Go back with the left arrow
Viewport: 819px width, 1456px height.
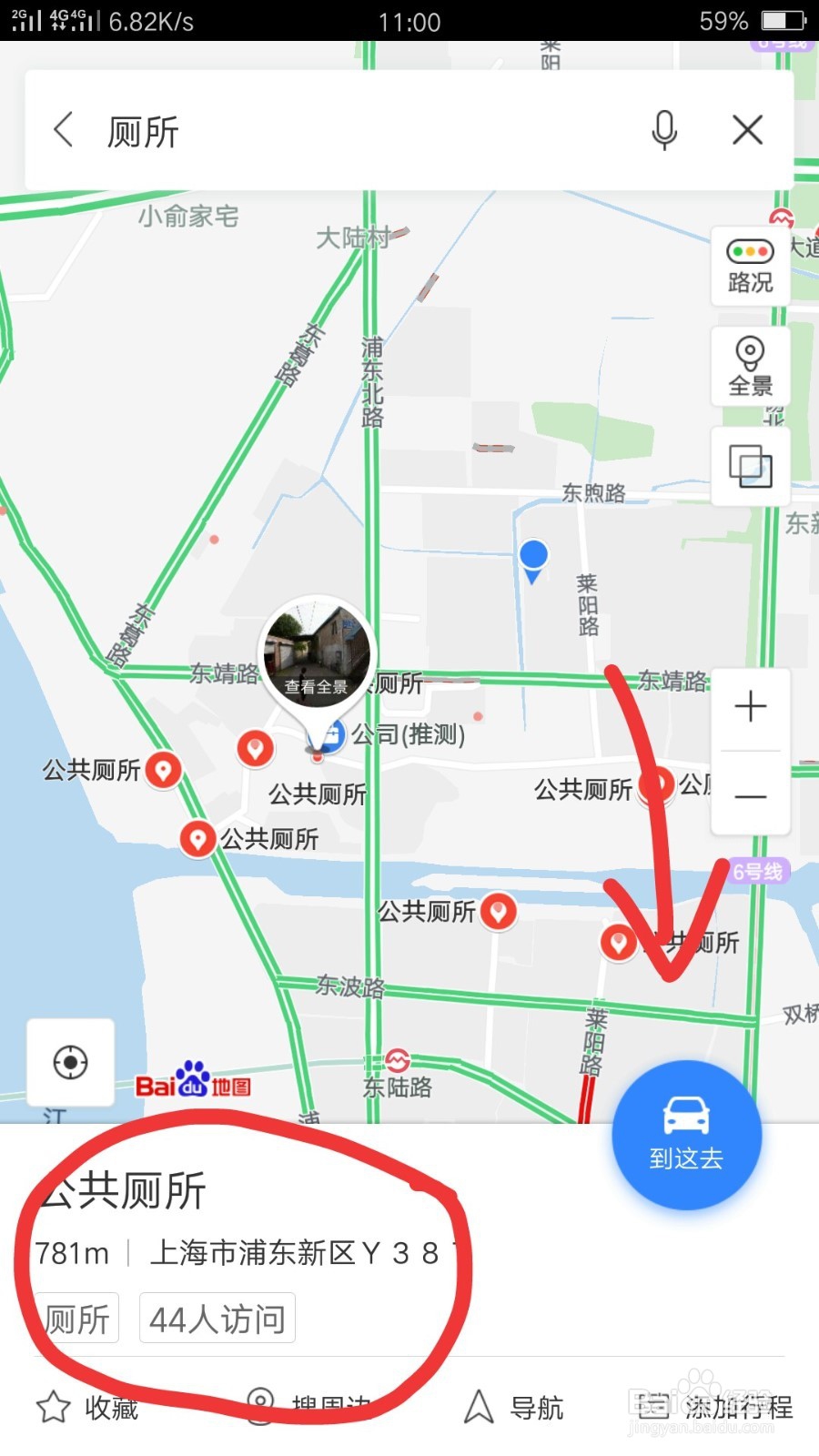click(x=62, y=129)
